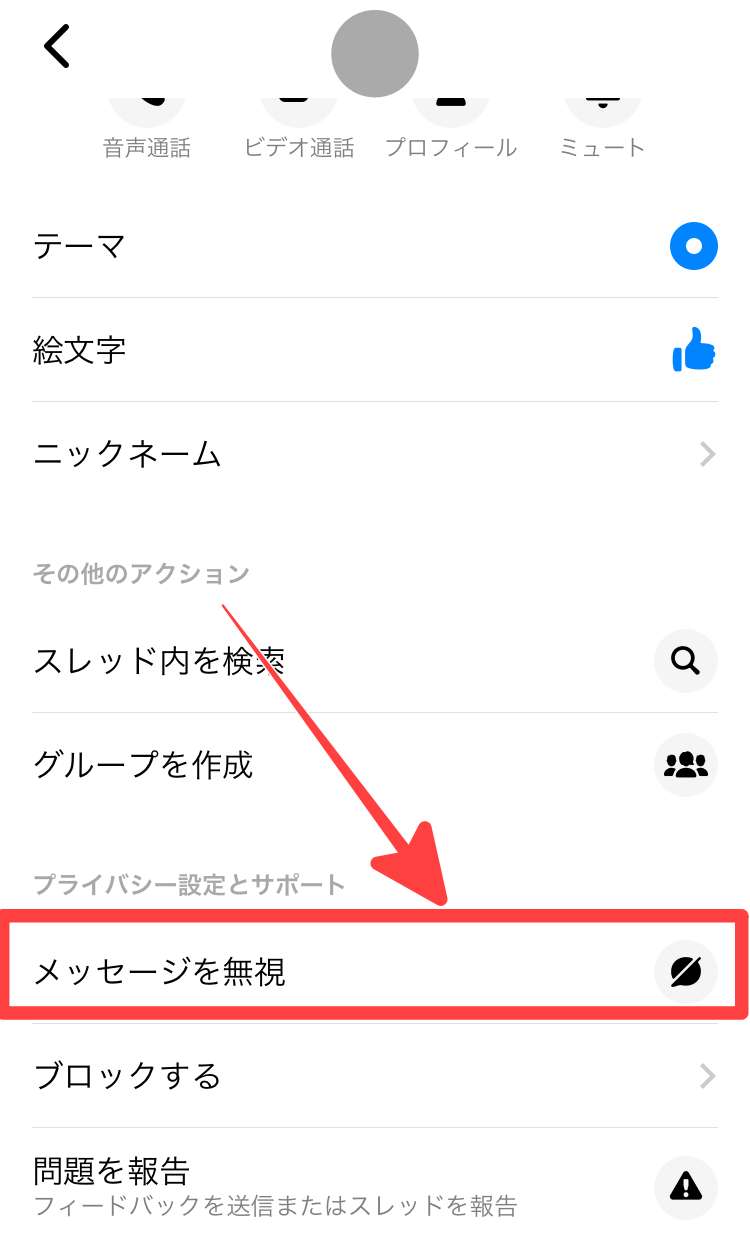Viewport: 750px width, 1248px height.
Task: Open the テーマ theme setting
Action: coord(375,246)
